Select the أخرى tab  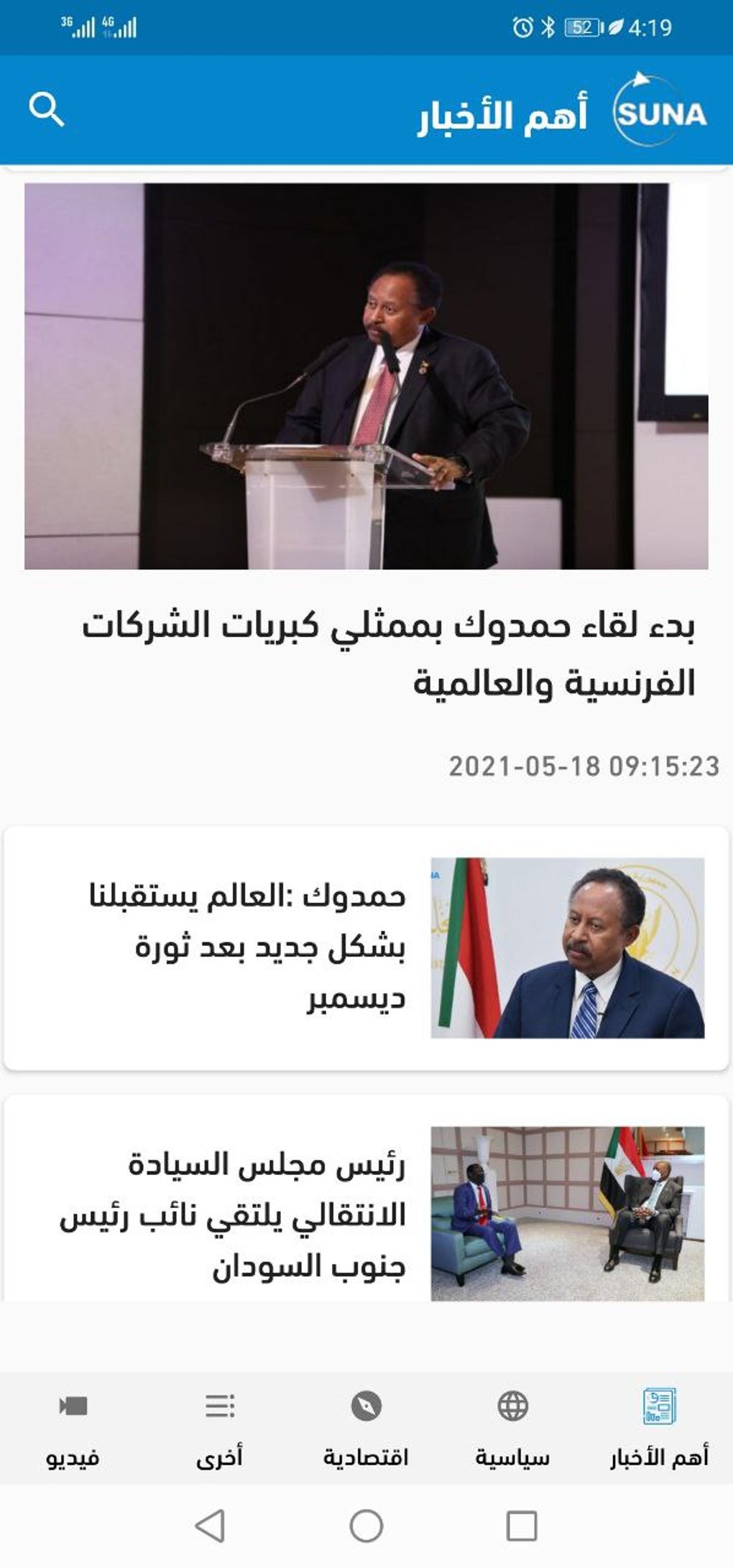[x=219, y=1426]
